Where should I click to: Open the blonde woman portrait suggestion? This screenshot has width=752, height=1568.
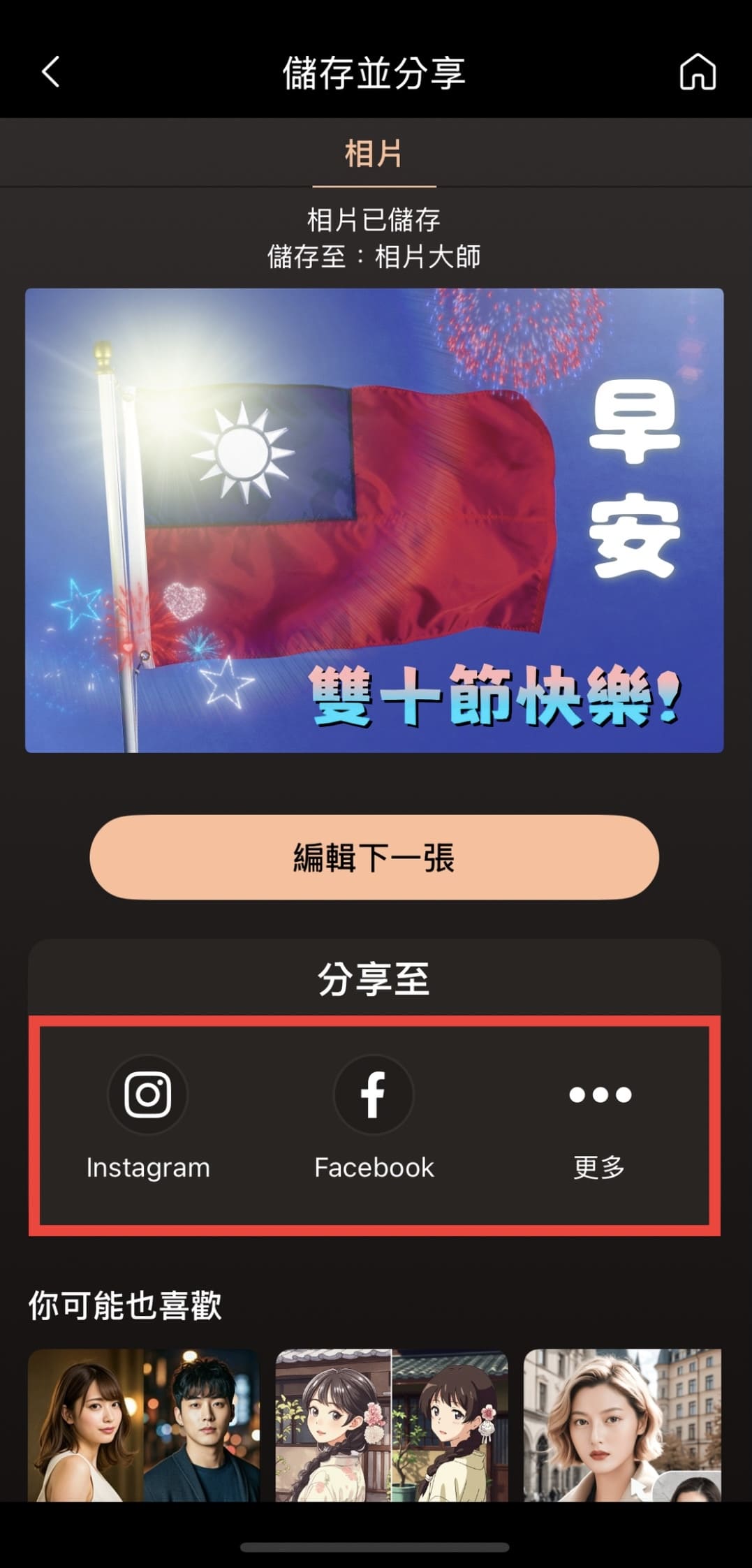click(x=621, y=1425)
